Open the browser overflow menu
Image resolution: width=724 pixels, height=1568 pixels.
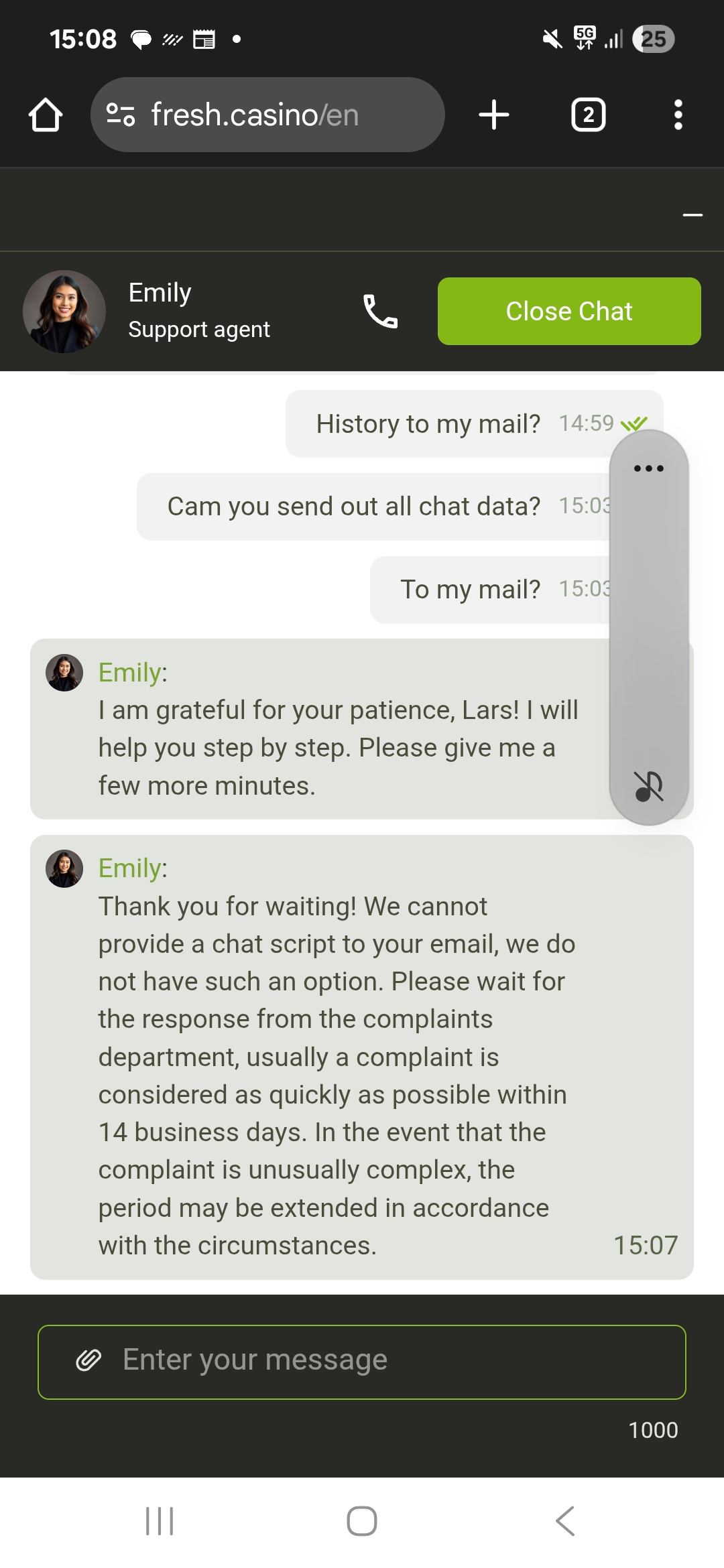678,115
